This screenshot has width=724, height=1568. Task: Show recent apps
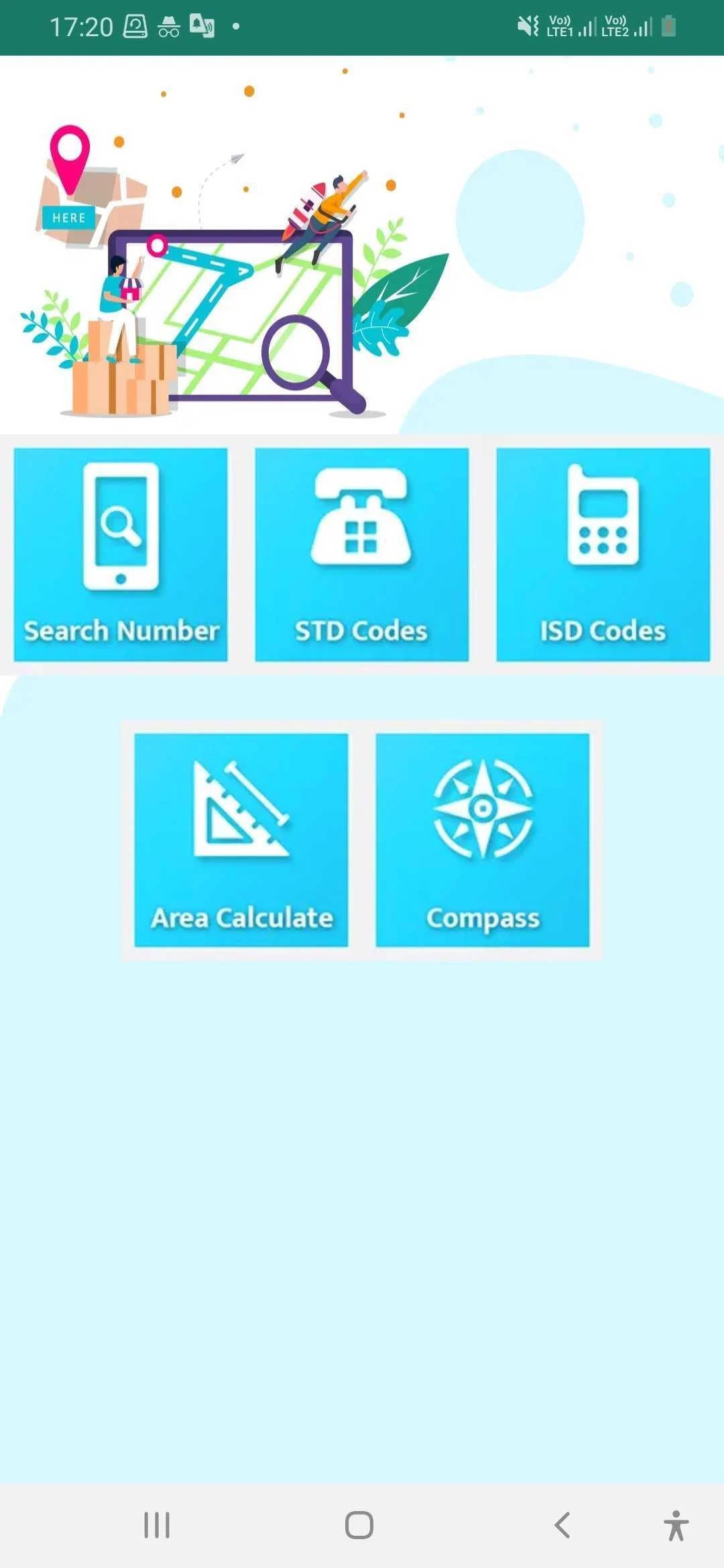click(157, 1525)
